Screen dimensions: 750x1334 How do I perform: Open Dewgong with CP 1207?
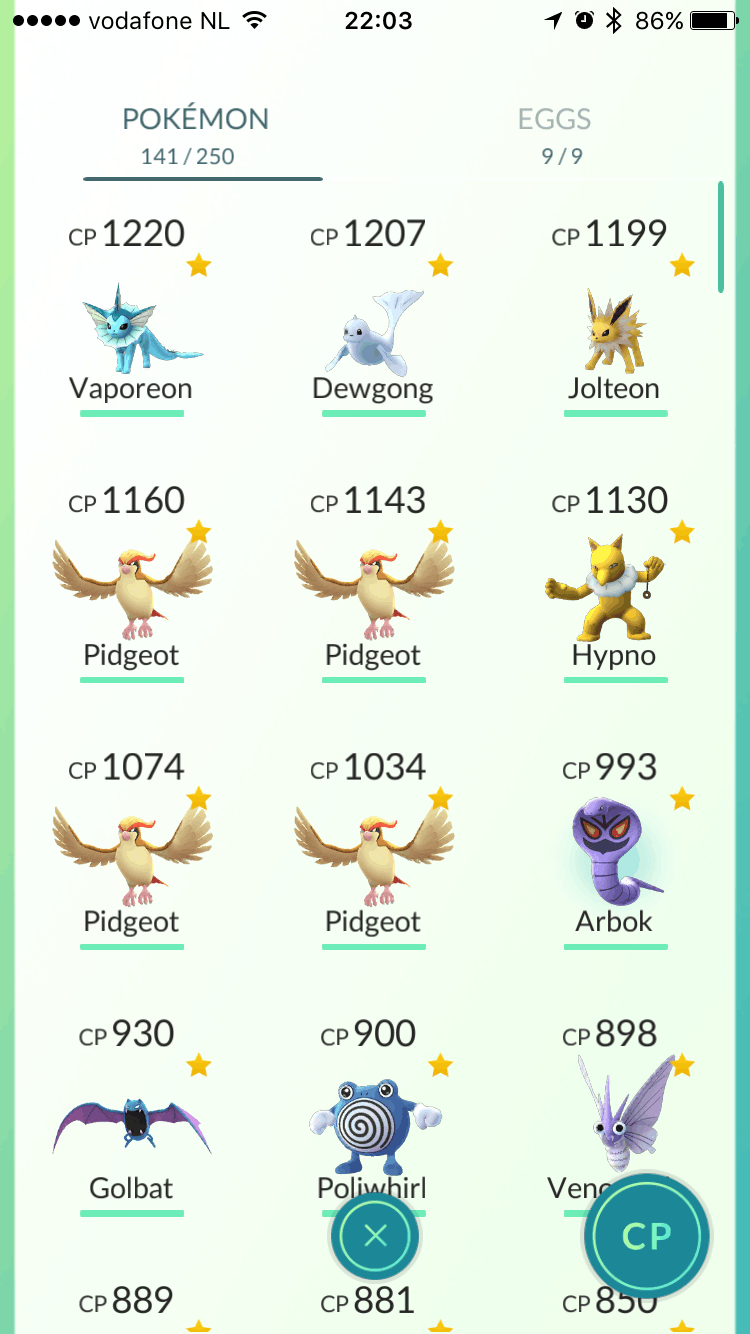[373, 330]
